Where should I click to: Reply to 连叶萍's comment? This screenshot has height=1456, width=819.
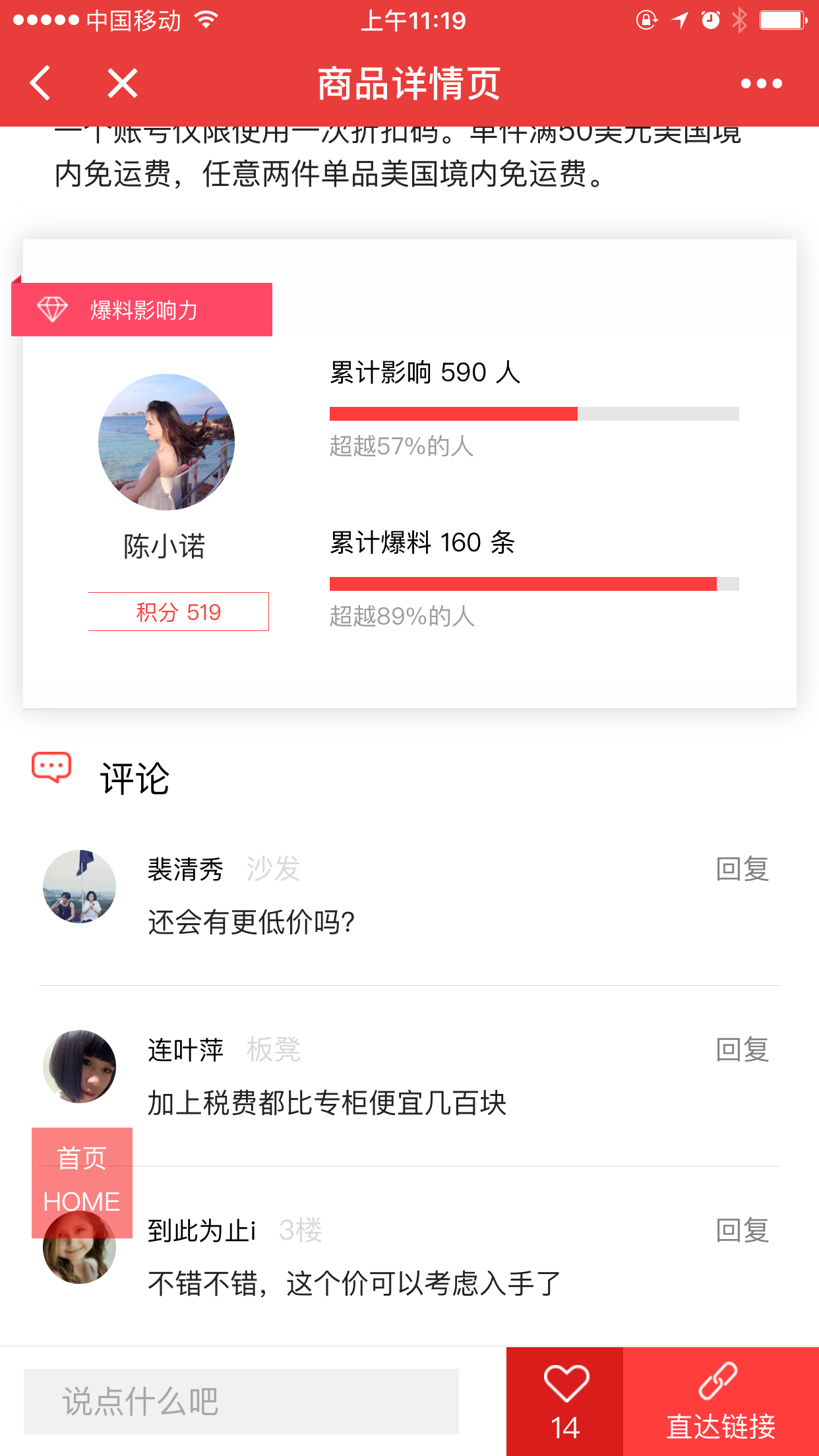pyautogui.click(x=743, y=1050)
